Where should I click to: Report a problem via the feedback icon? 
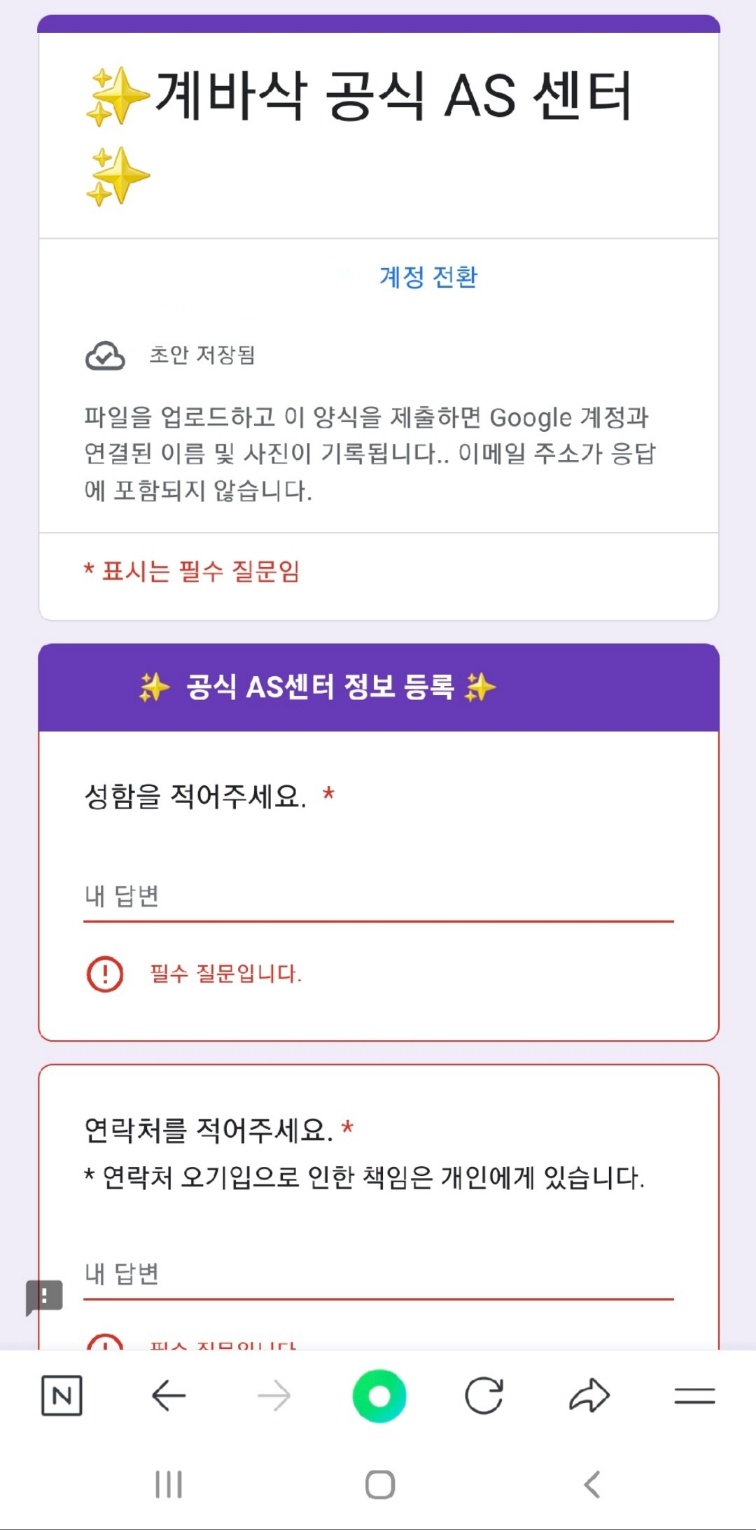44,1297
